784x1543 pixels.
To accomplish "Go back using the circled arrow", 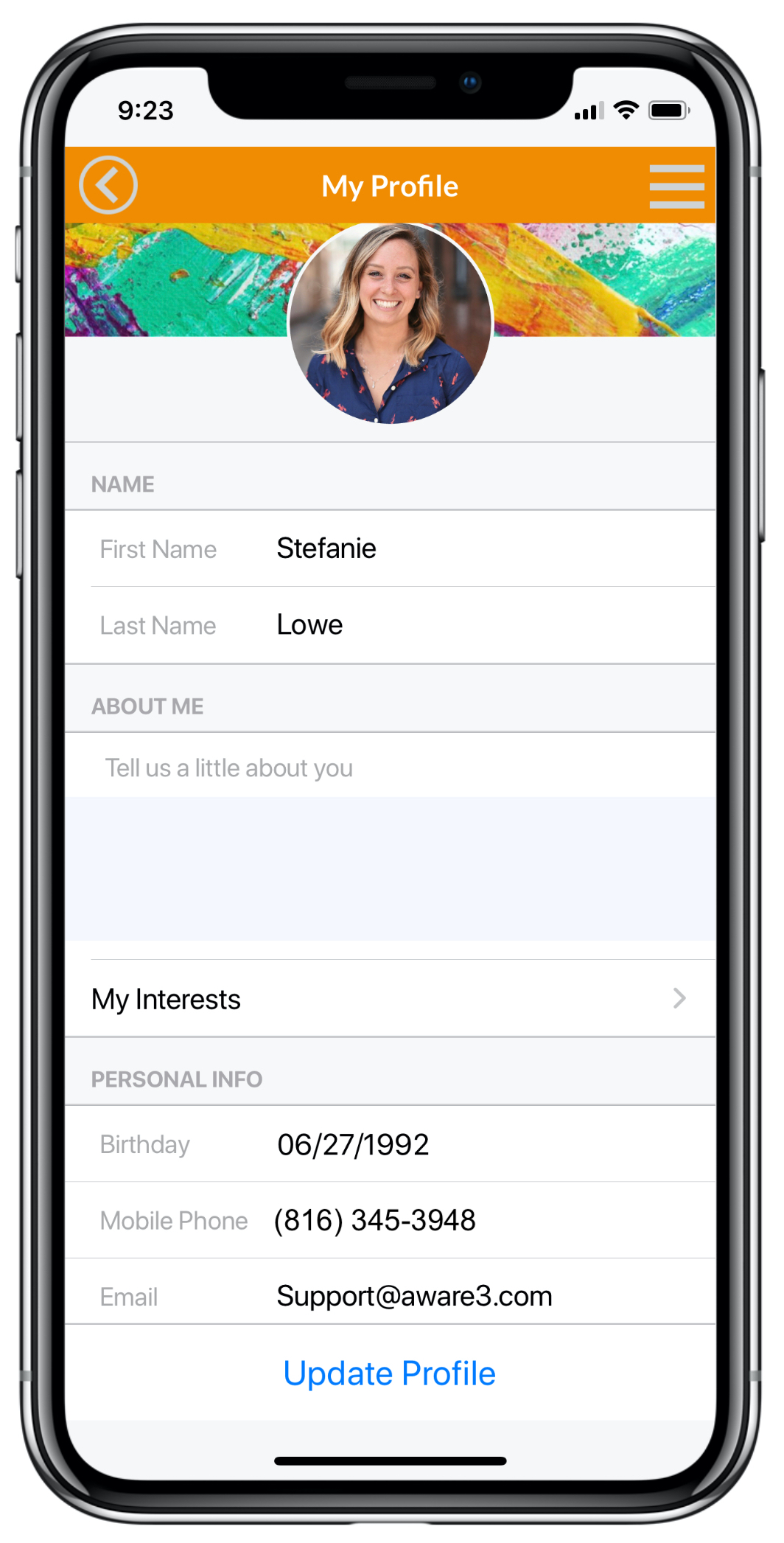I will point(108,185).
